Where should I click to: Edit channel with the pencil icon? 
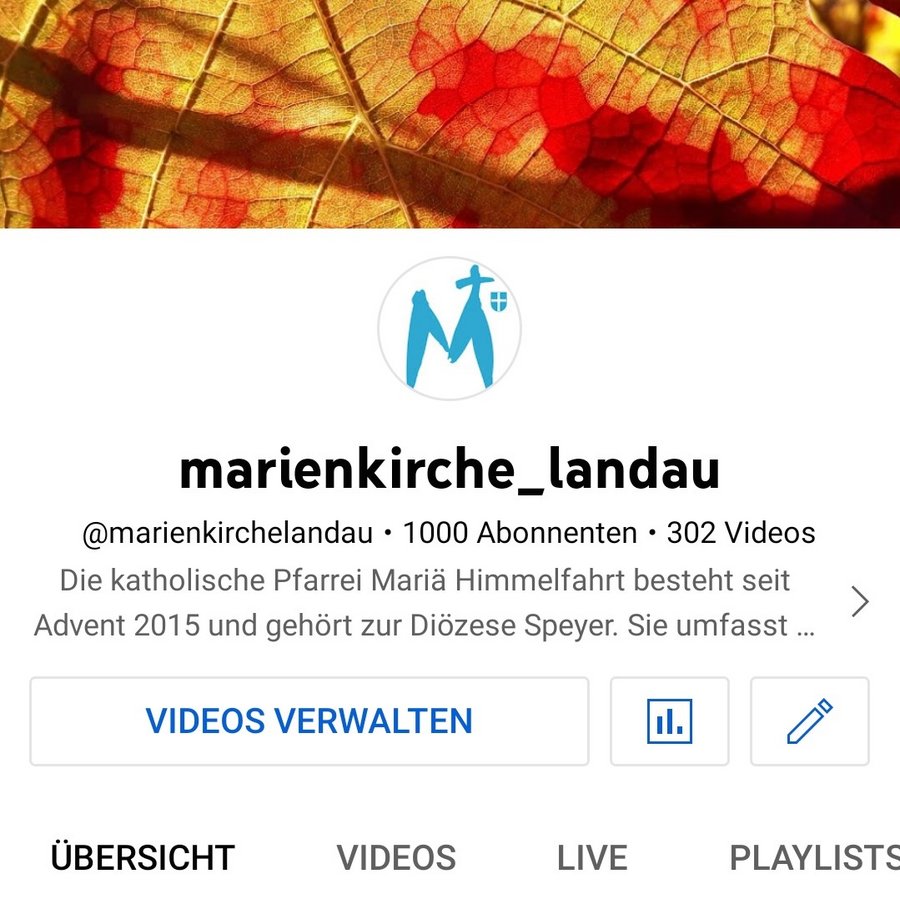(809, 721)
